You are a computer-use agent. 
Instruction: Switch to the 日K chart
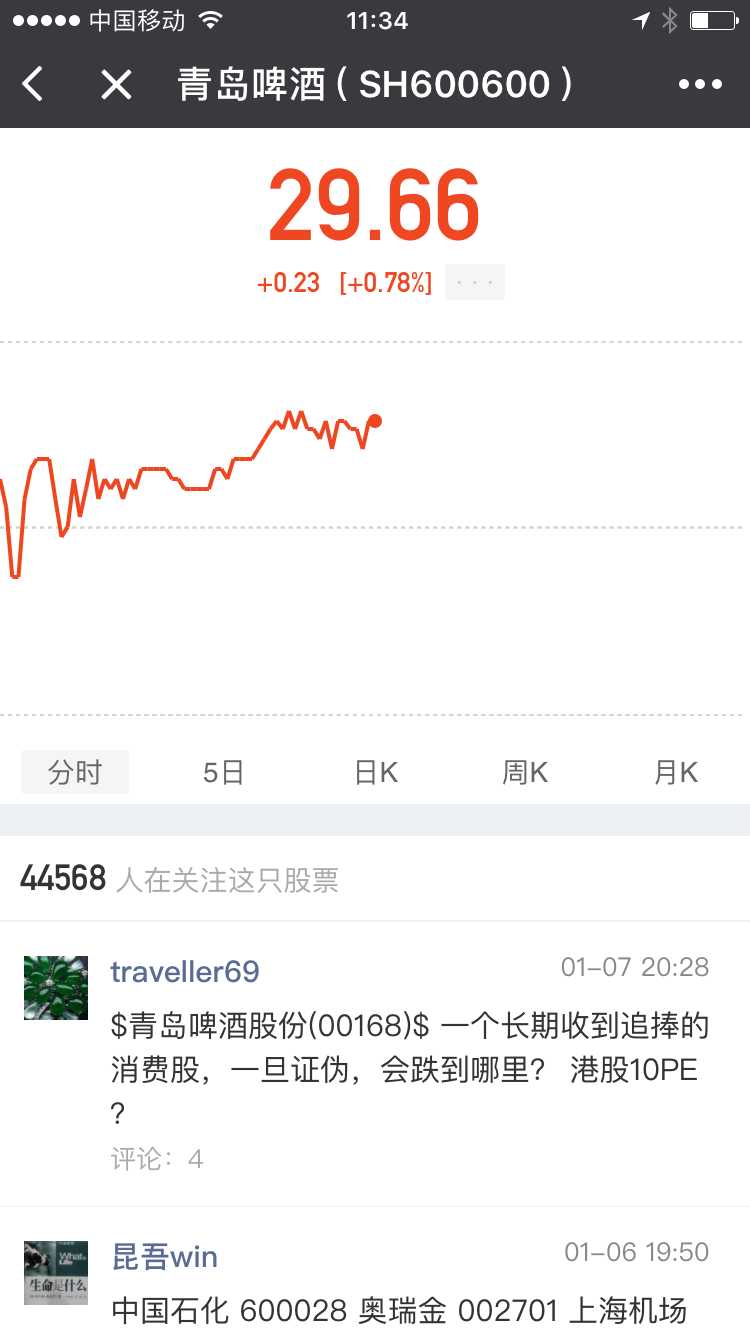pyautogui.click(x=376, y=772)
